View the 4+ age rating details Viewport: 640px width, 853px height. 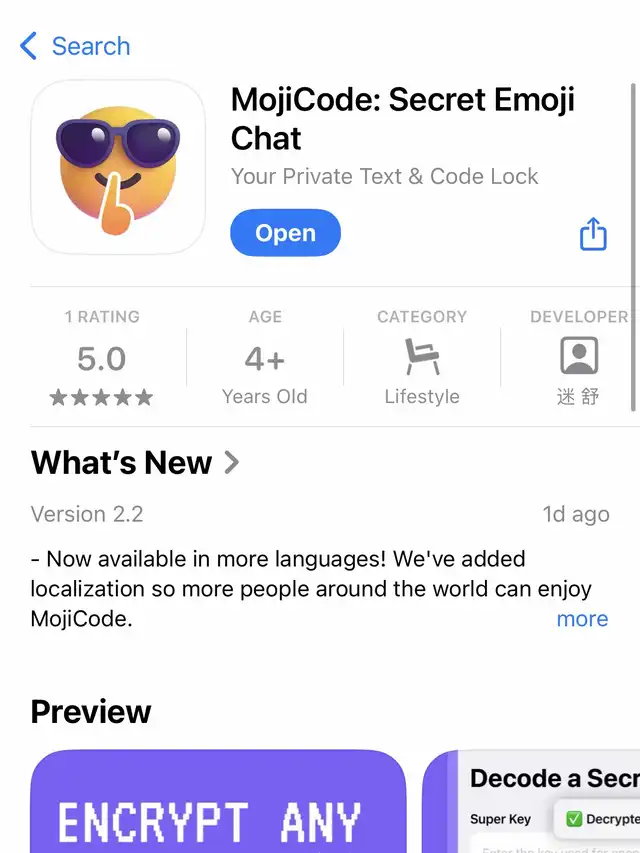tap(265, 359)
